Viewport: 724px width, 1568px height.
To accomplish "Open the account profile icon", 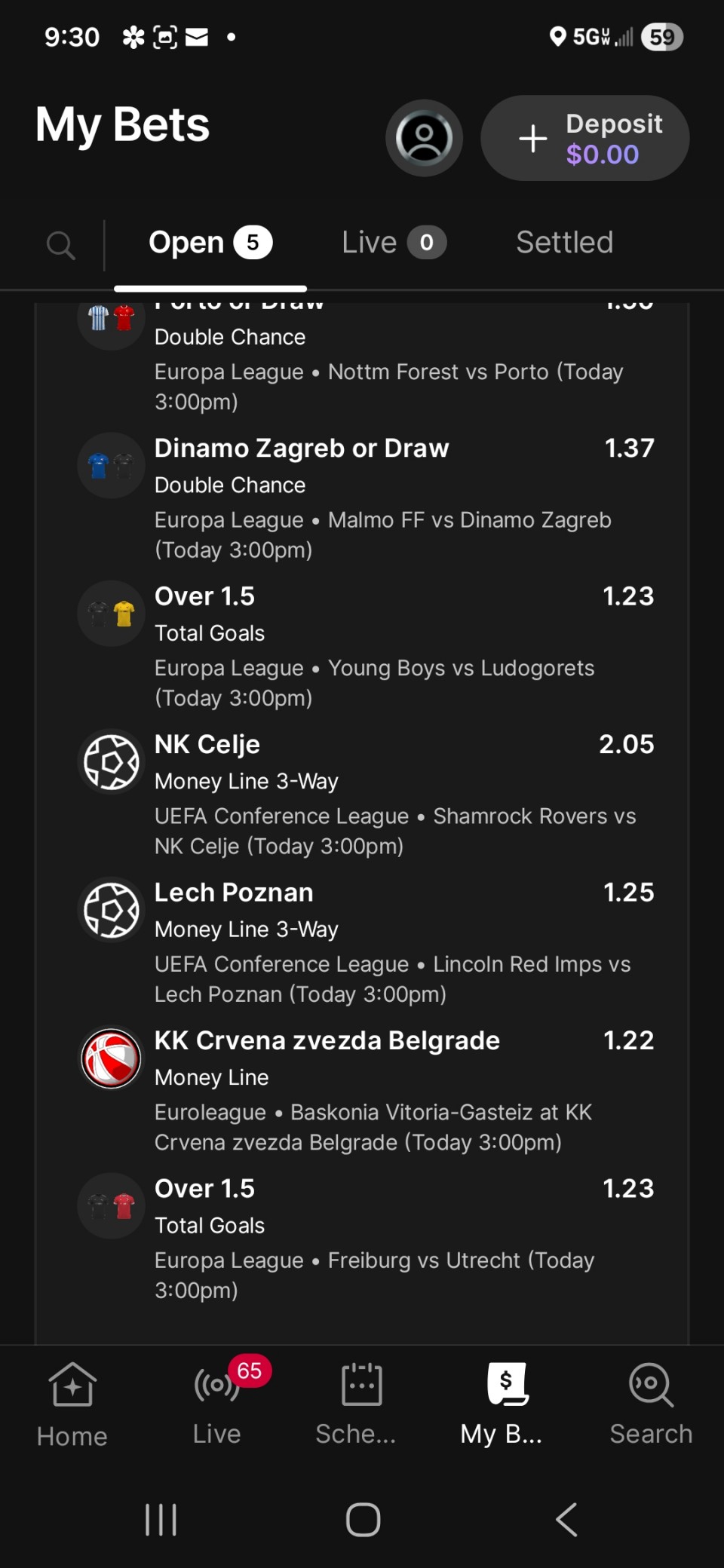I will [424, 138].
